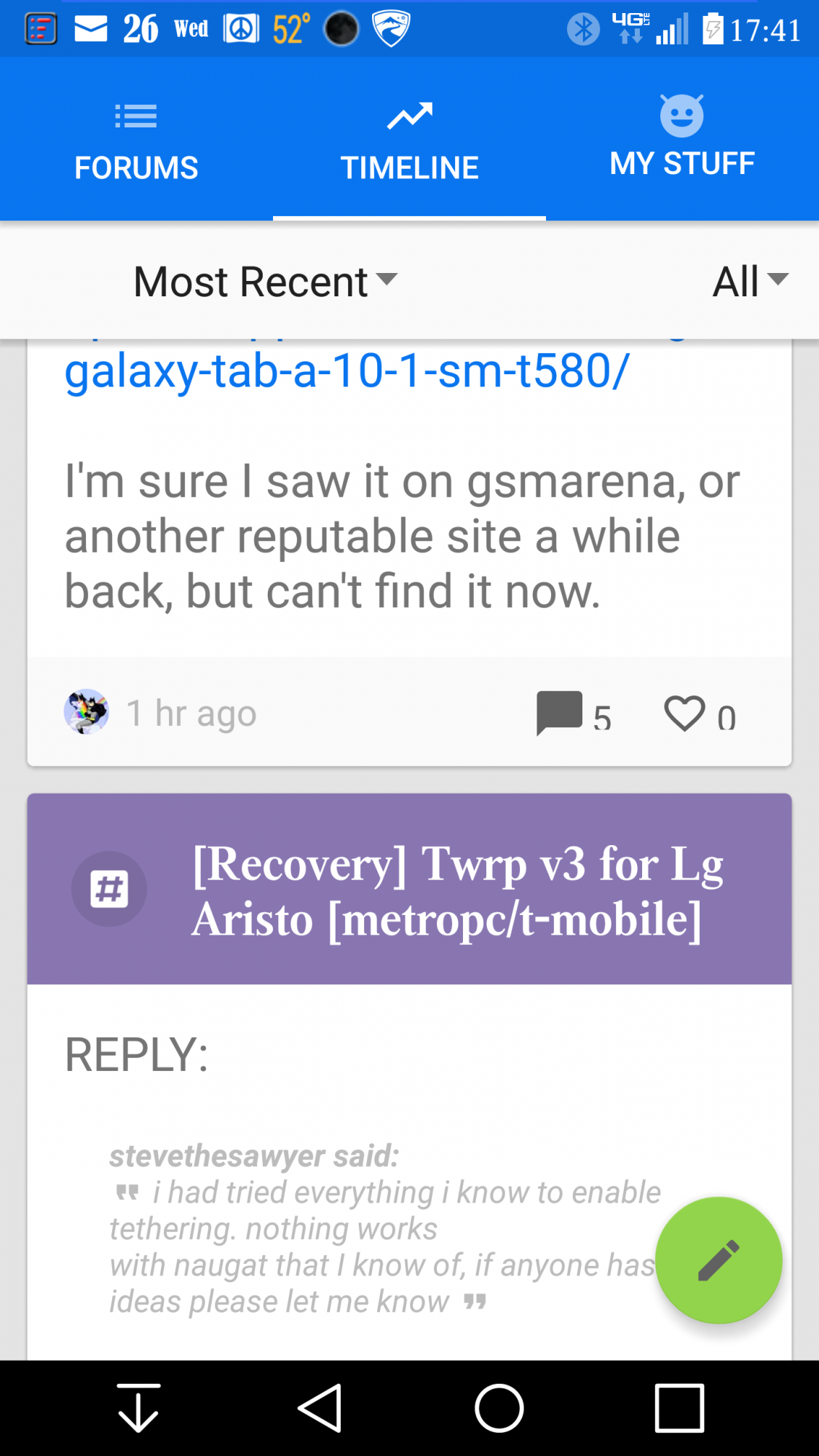Follow the galaxy-tab-a-10-1-sm-t580 link
The image size is (819, 1456).
coord(347,371)
